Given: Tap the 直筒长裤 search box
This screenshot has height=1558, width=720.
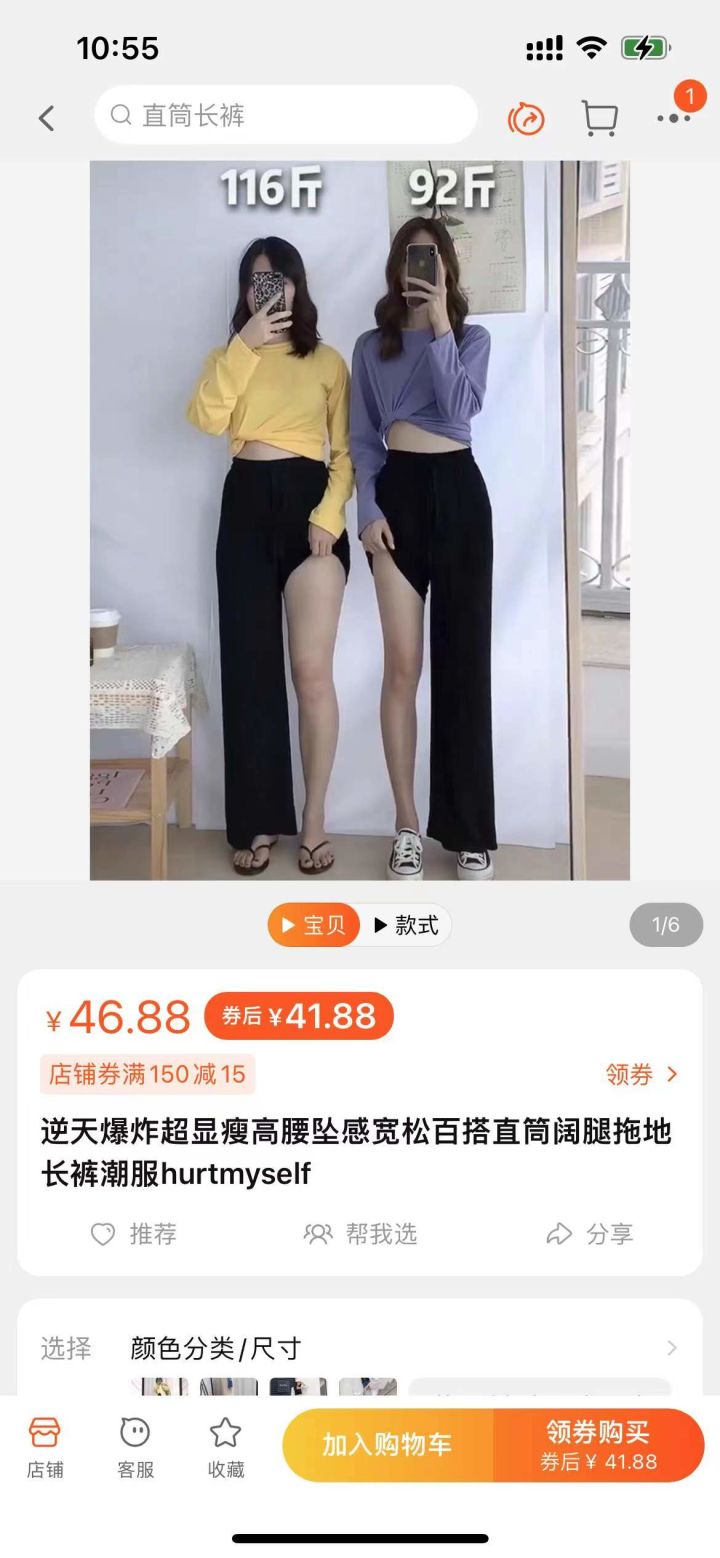Looking at the screenshot, I should [x=285, y=115].
